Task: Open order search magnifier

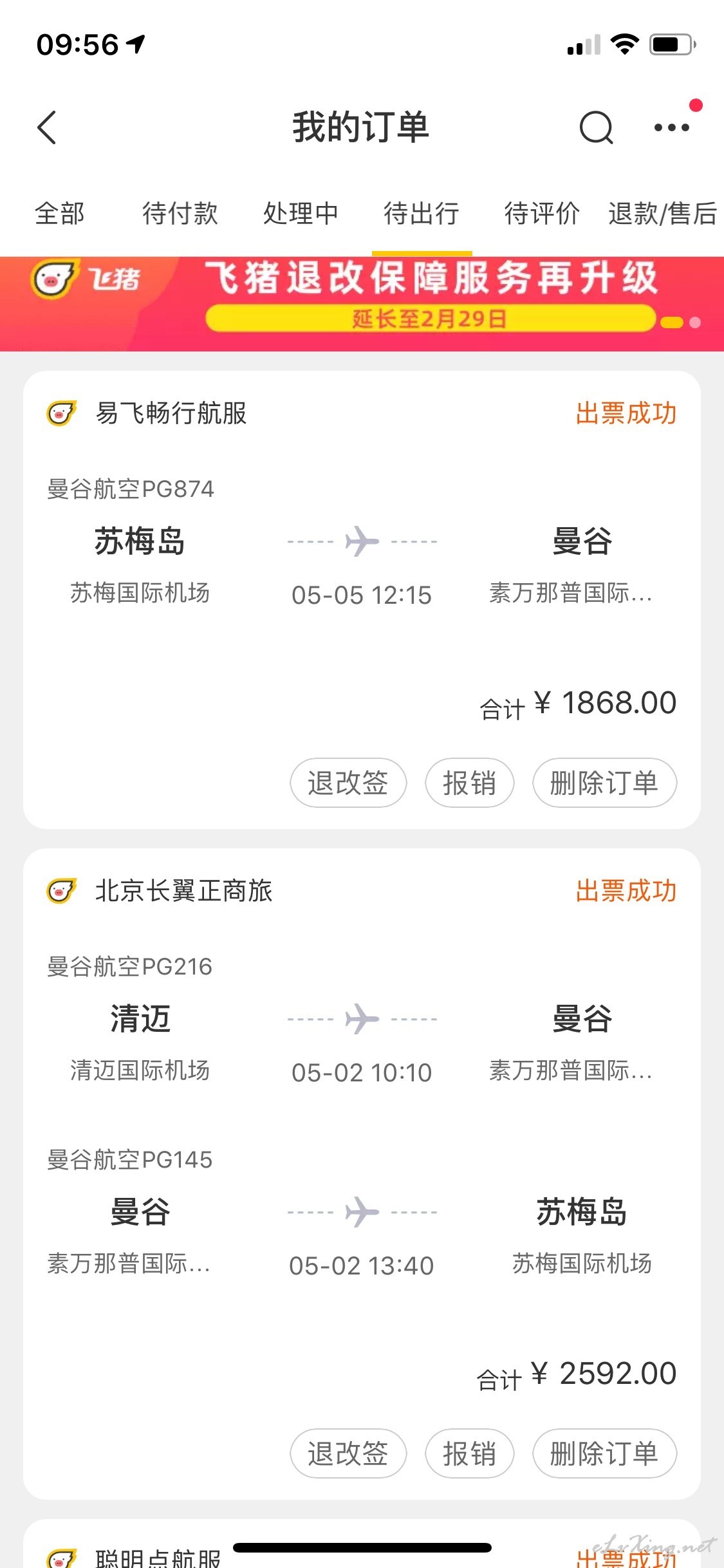Action: click(x=596, y=127)
